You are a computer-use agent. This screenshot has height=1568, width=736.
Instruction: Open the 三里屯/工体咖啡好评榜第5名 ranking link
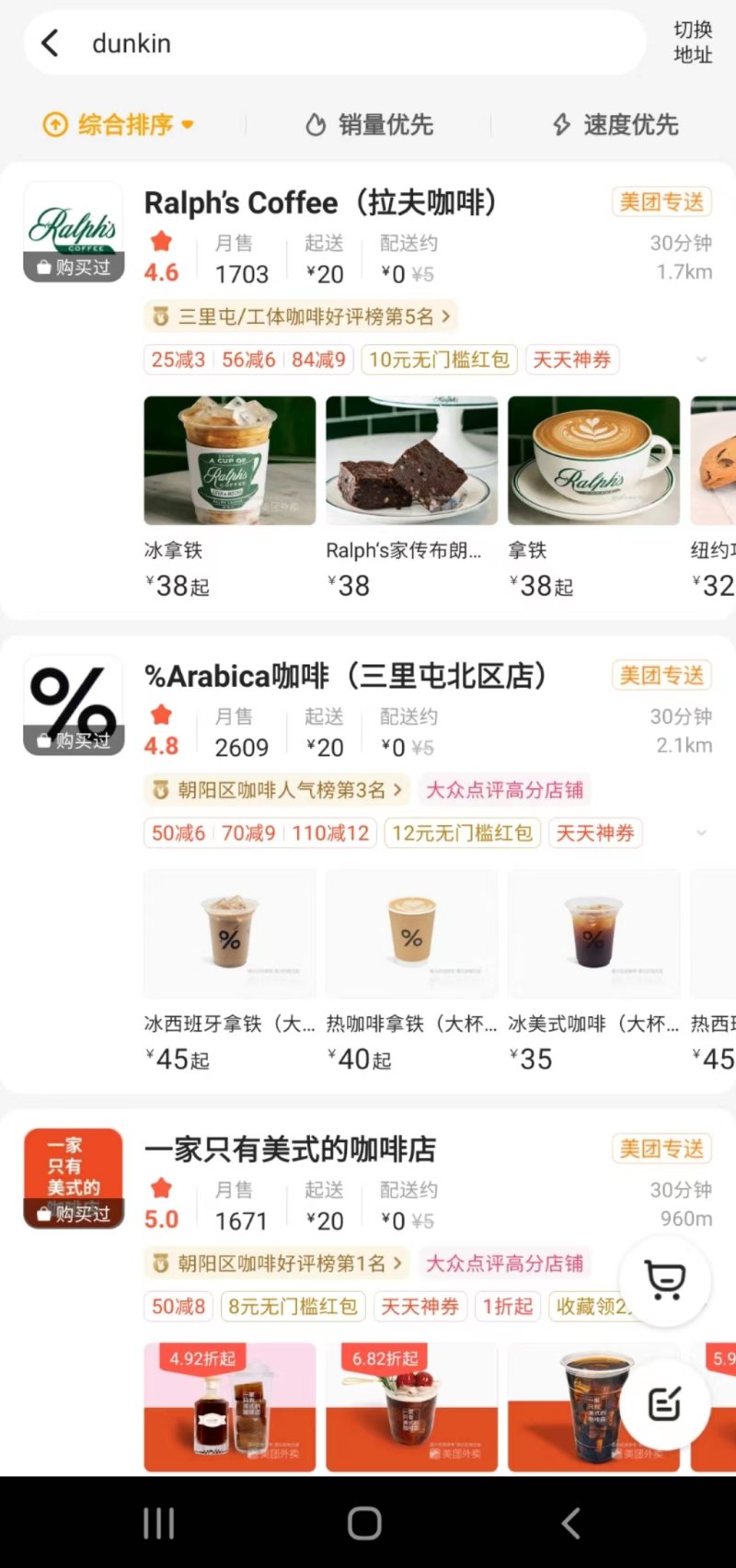click(302, 316)
